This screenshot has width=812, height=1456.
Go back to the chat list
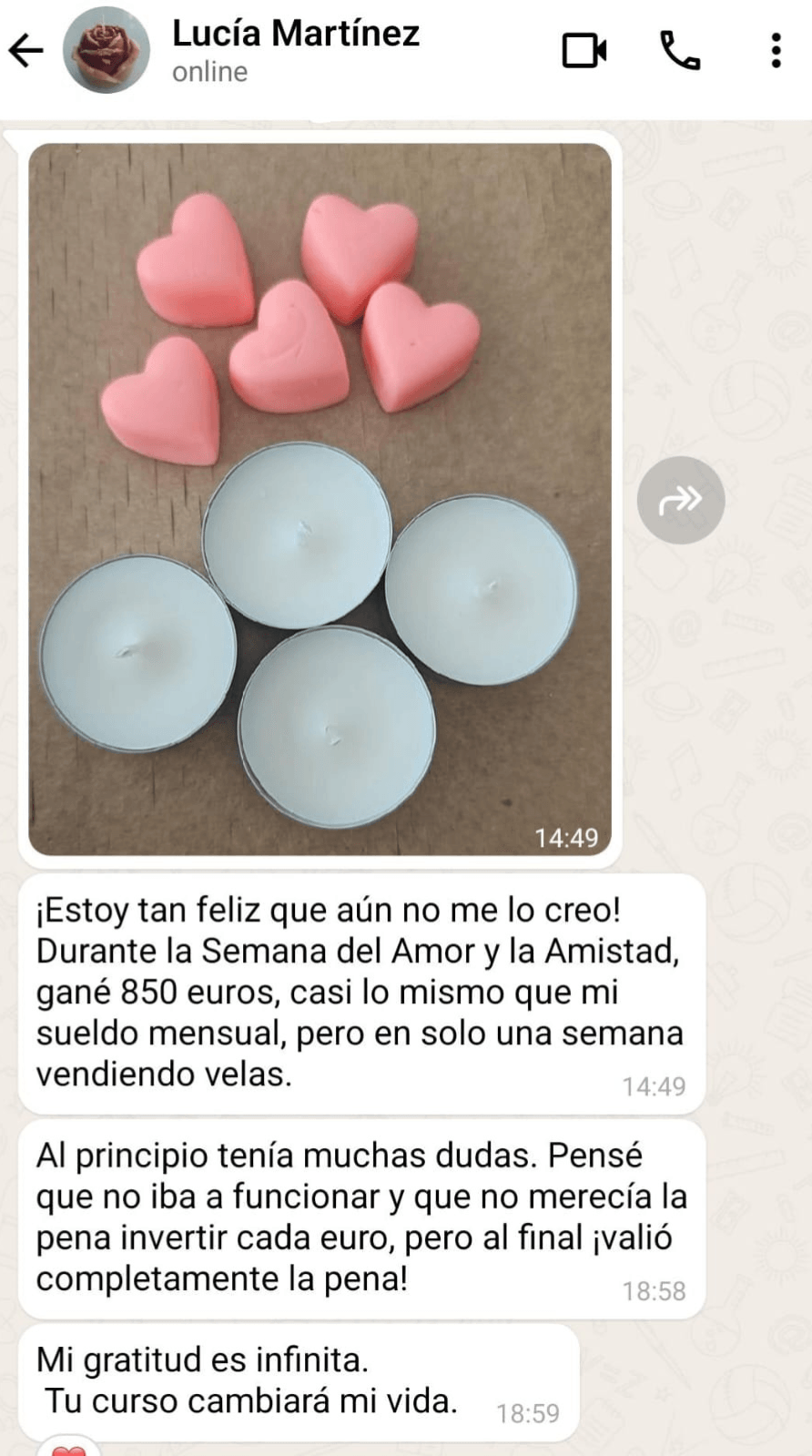26,51
